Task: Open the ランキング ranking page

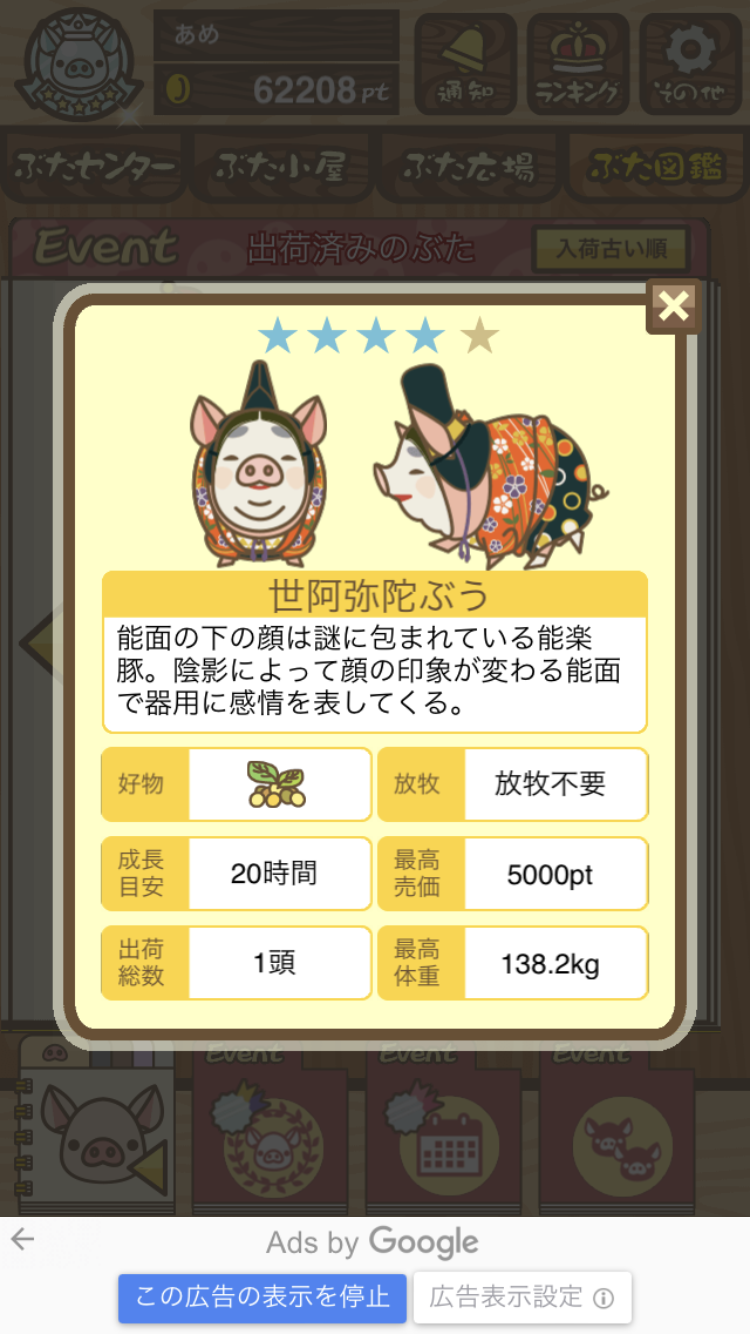Action: click(x=578, y=64)
